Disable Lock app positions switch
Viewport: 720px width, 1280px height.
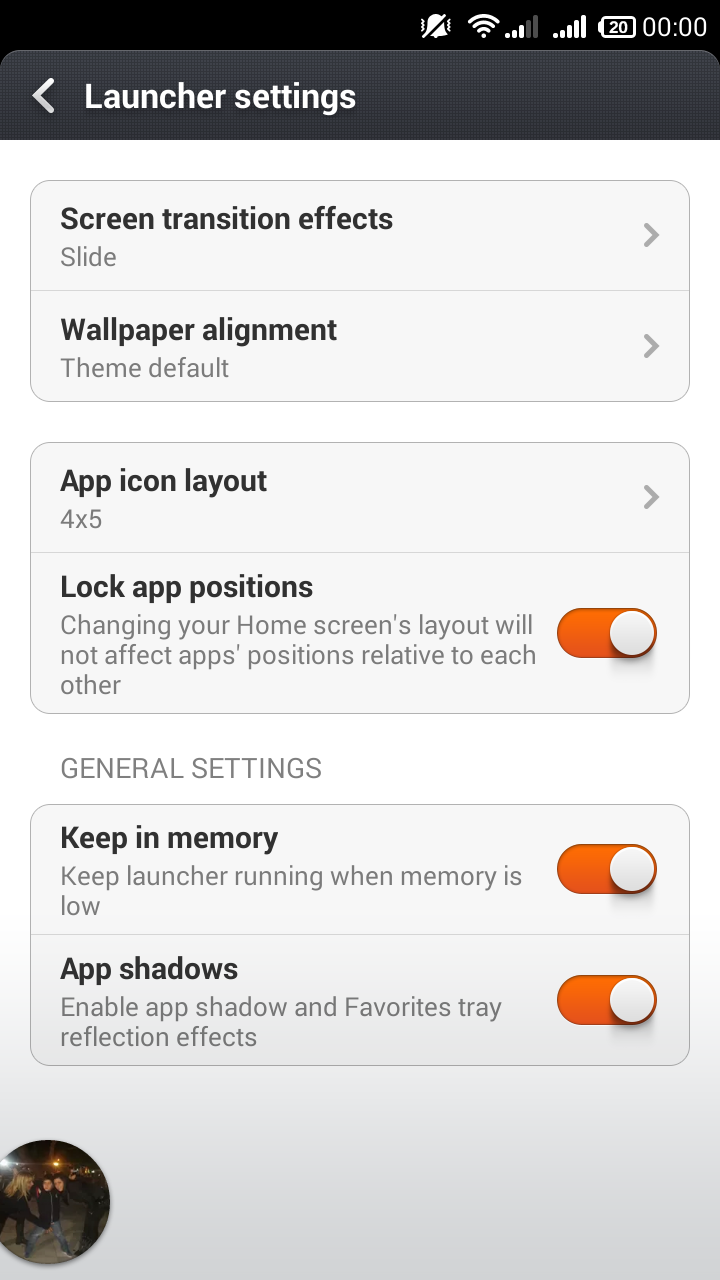[606, 633]
